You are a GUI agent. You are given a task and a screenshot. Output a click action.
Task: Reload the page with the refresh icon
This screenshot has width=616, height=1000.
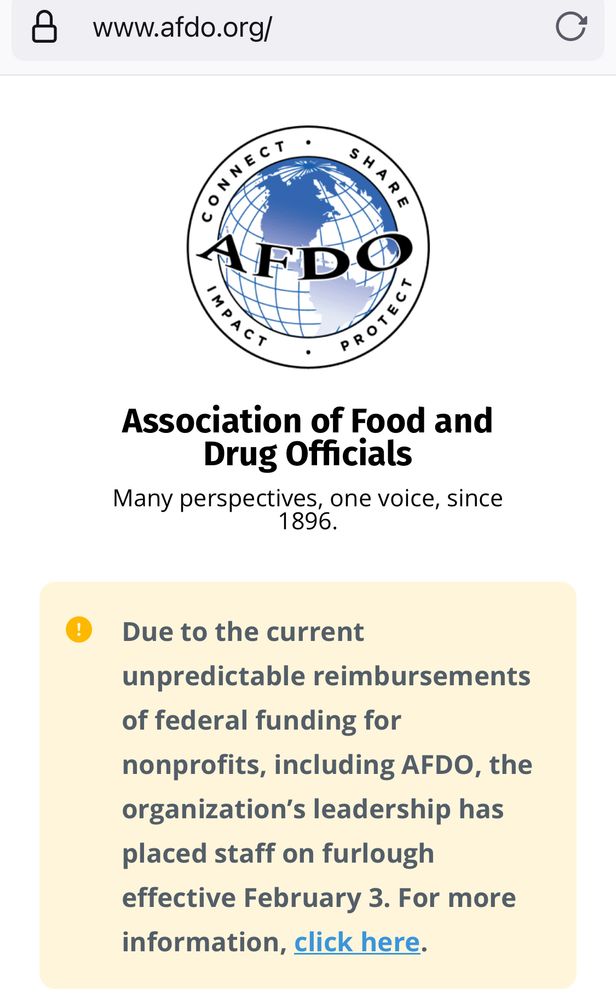[571, 28]
